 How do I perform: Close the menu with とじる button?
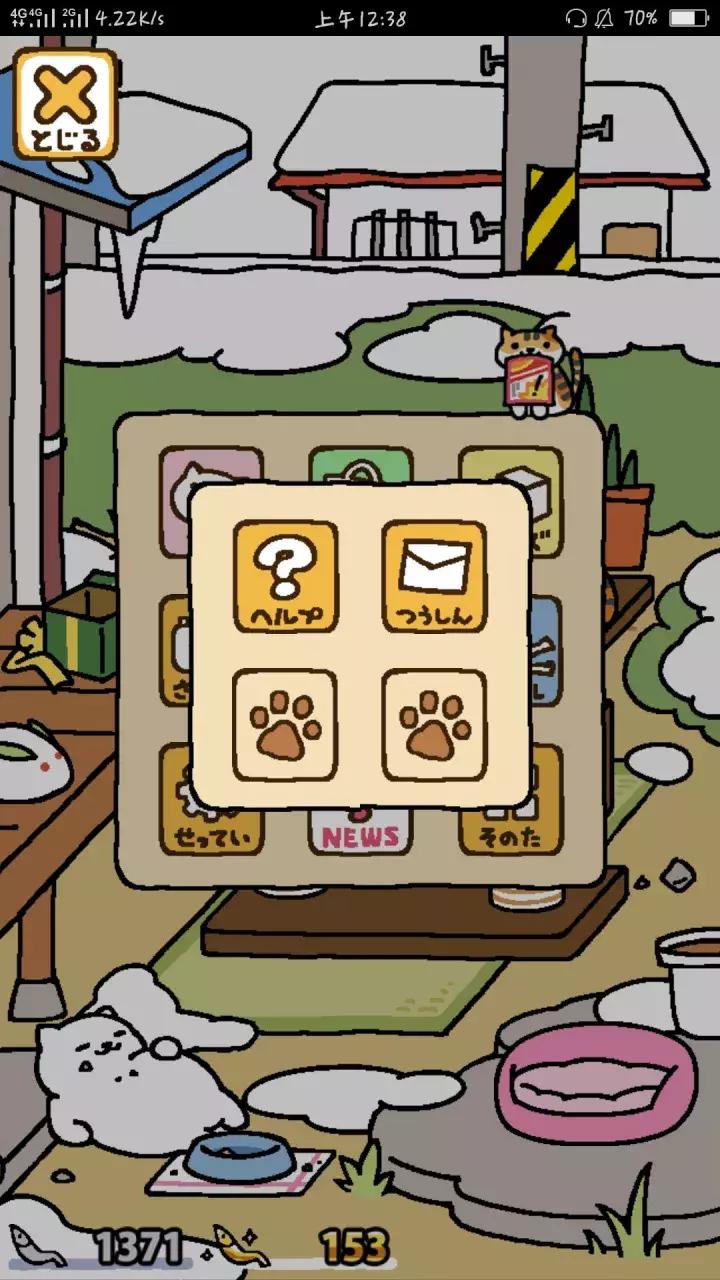(66, 105)
